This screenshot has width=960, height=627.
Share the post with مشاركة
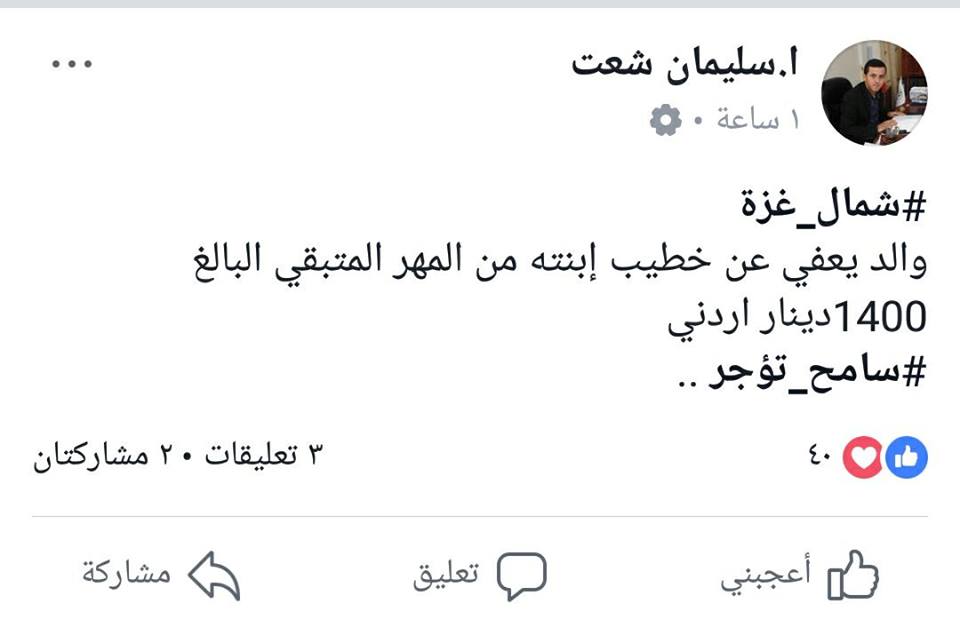[160, 575]
